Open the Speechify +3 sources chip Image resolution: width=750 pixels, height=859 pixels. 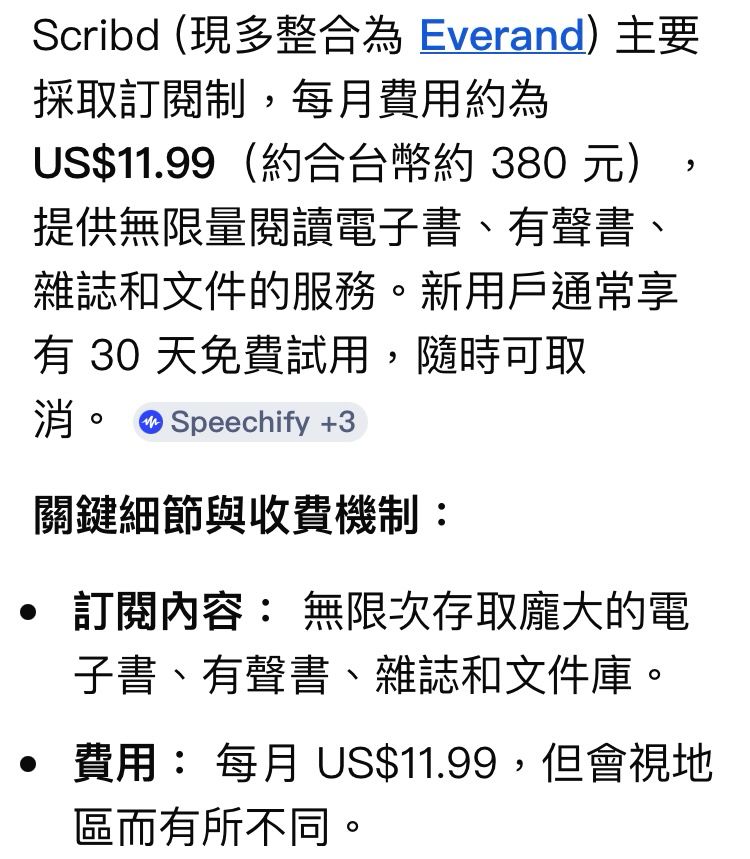click(x=249, y=422)
